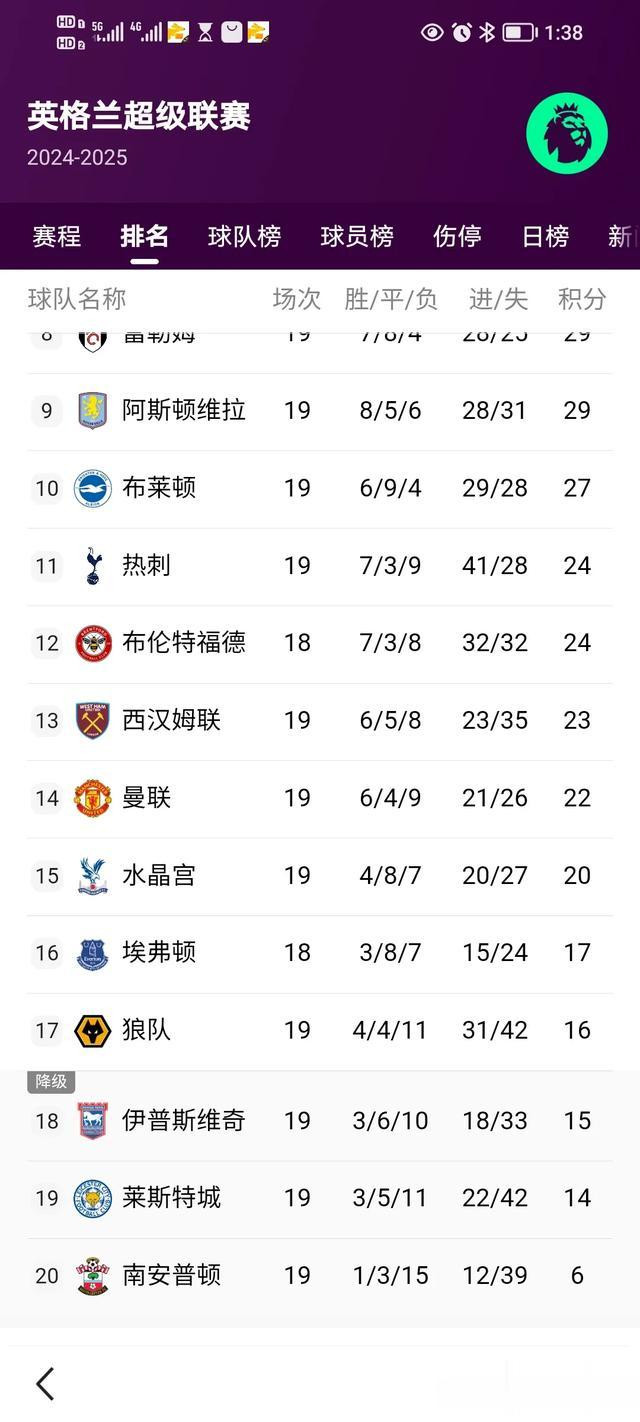Switch to the 球员榜 tab

tap(357, 237)
